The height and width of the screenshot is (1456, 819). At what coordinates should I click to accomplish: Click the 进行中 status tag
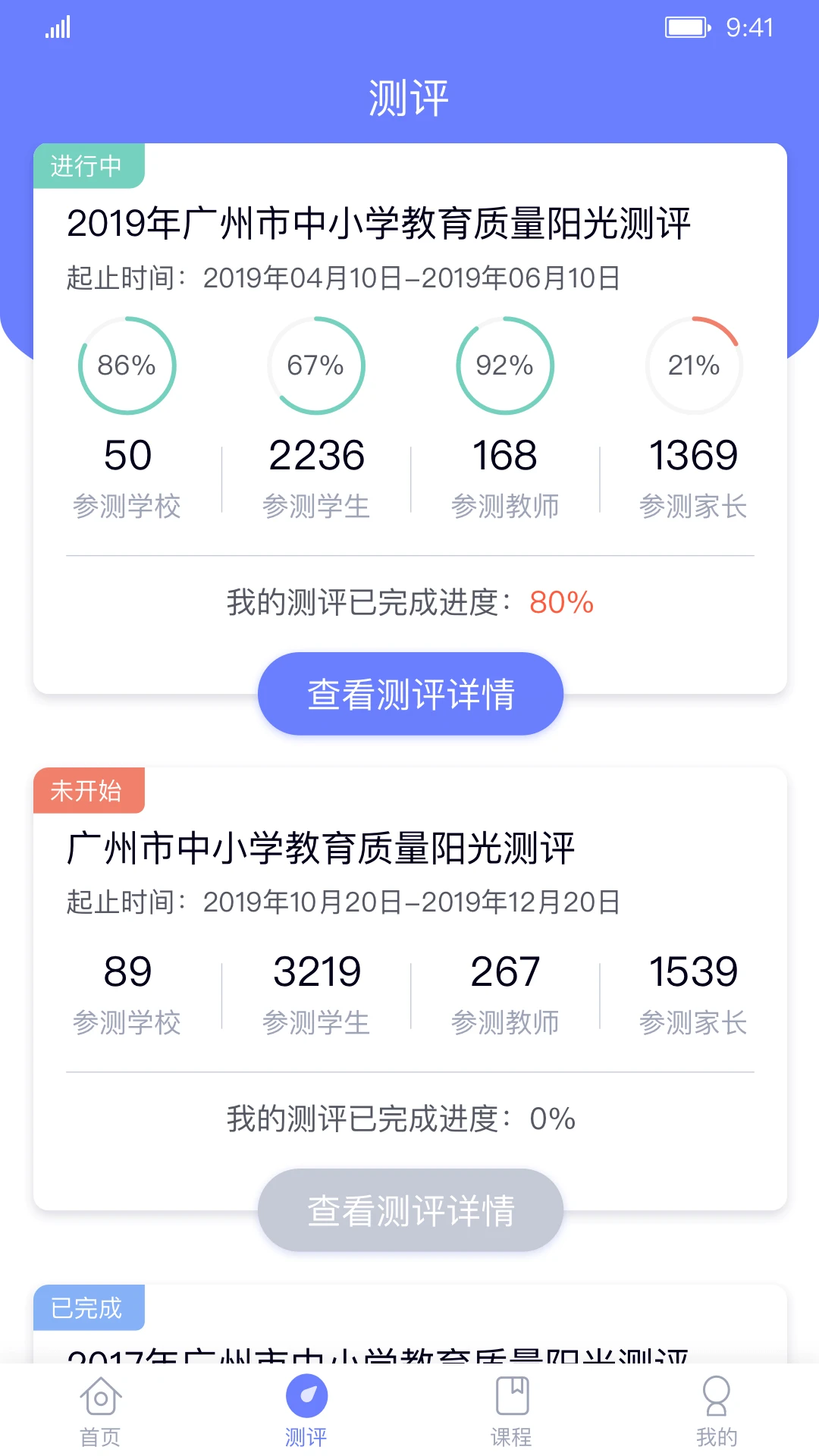[x=89, y=165]
